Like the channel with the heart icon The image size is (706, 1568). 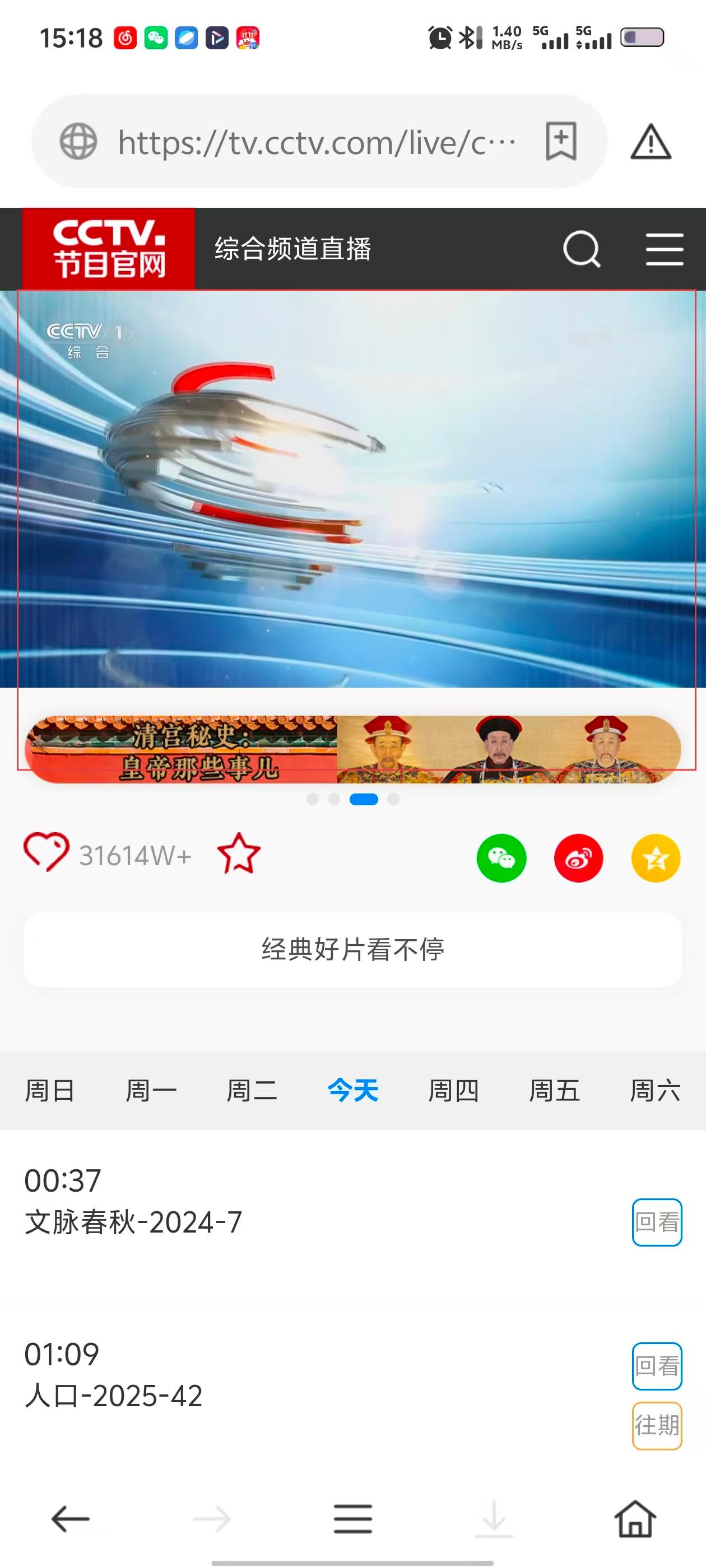point(47,853)
